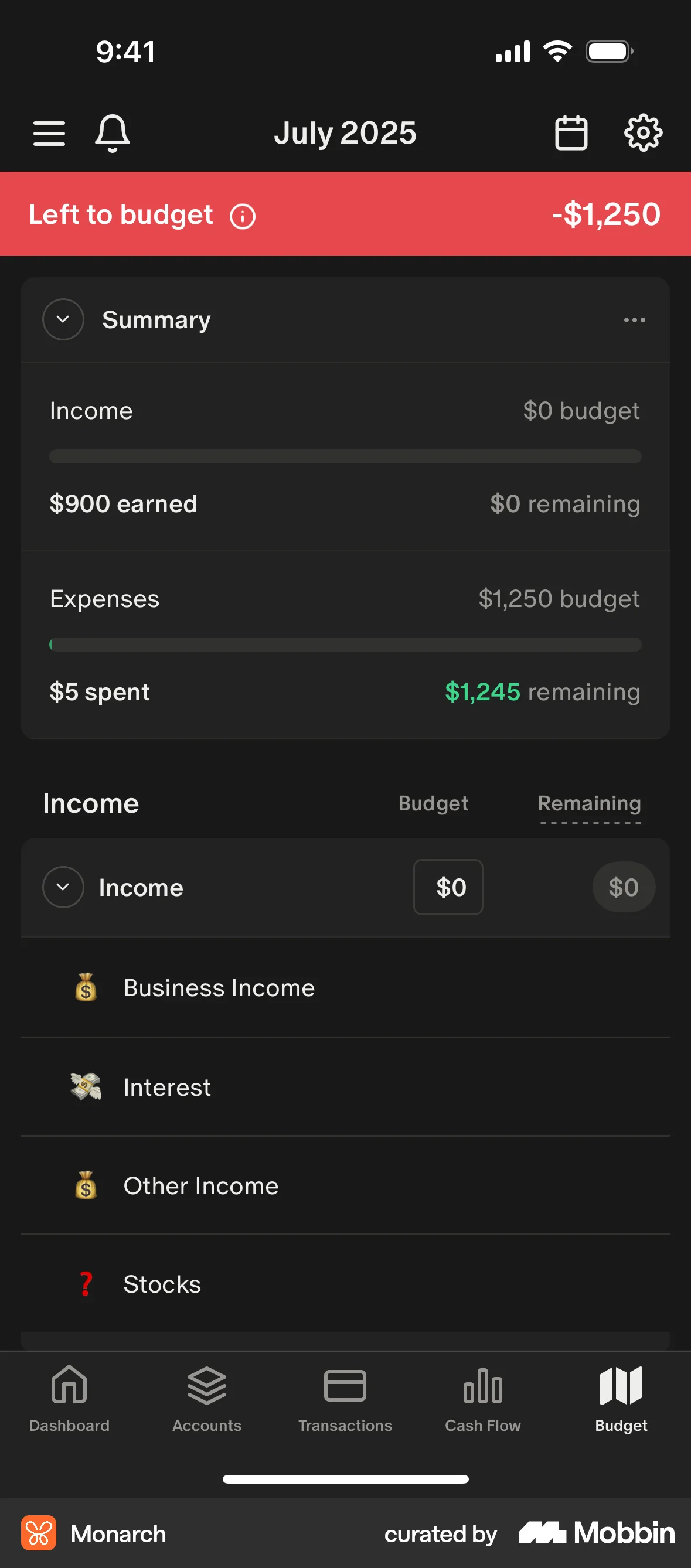Collapse the Income category group
The width and height of the screenshot is (691, 1568).
pos(63,887)
